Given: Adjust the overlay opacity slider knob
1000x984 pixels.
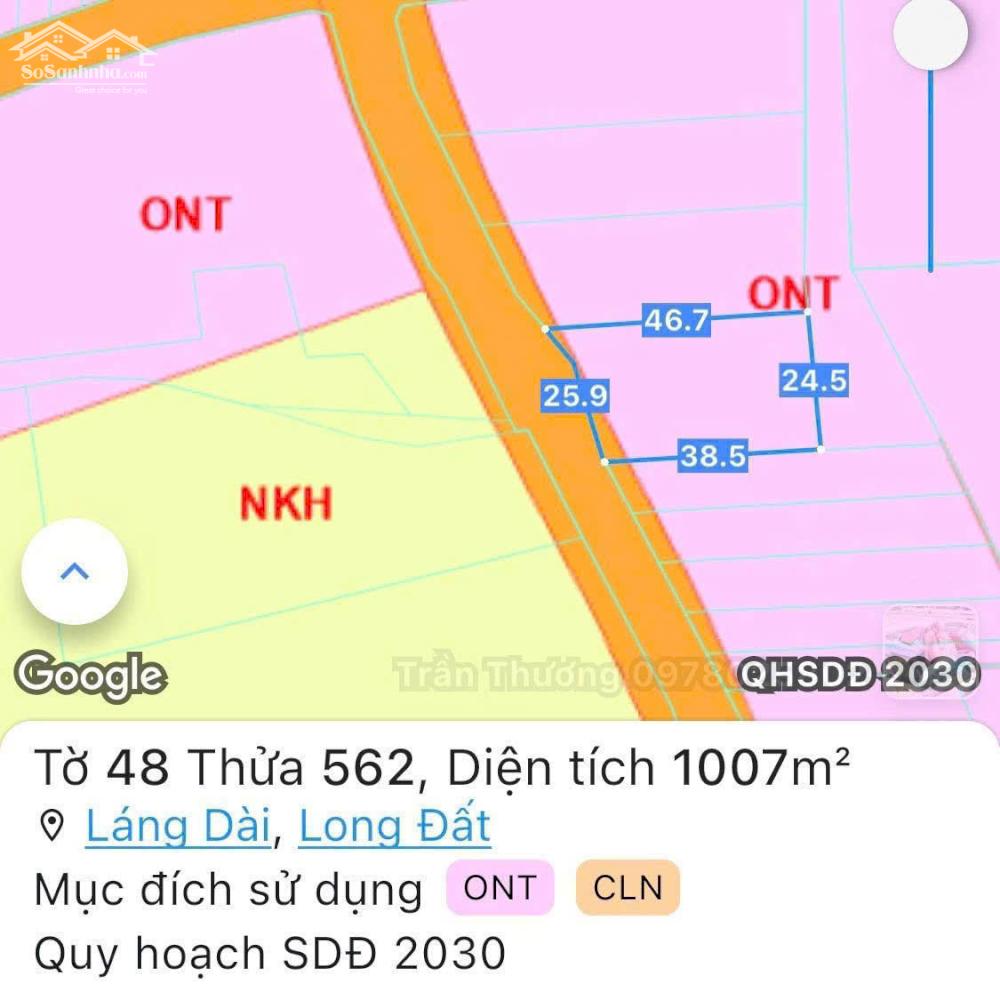Looking at the screenshot, I should coord(930,33).
